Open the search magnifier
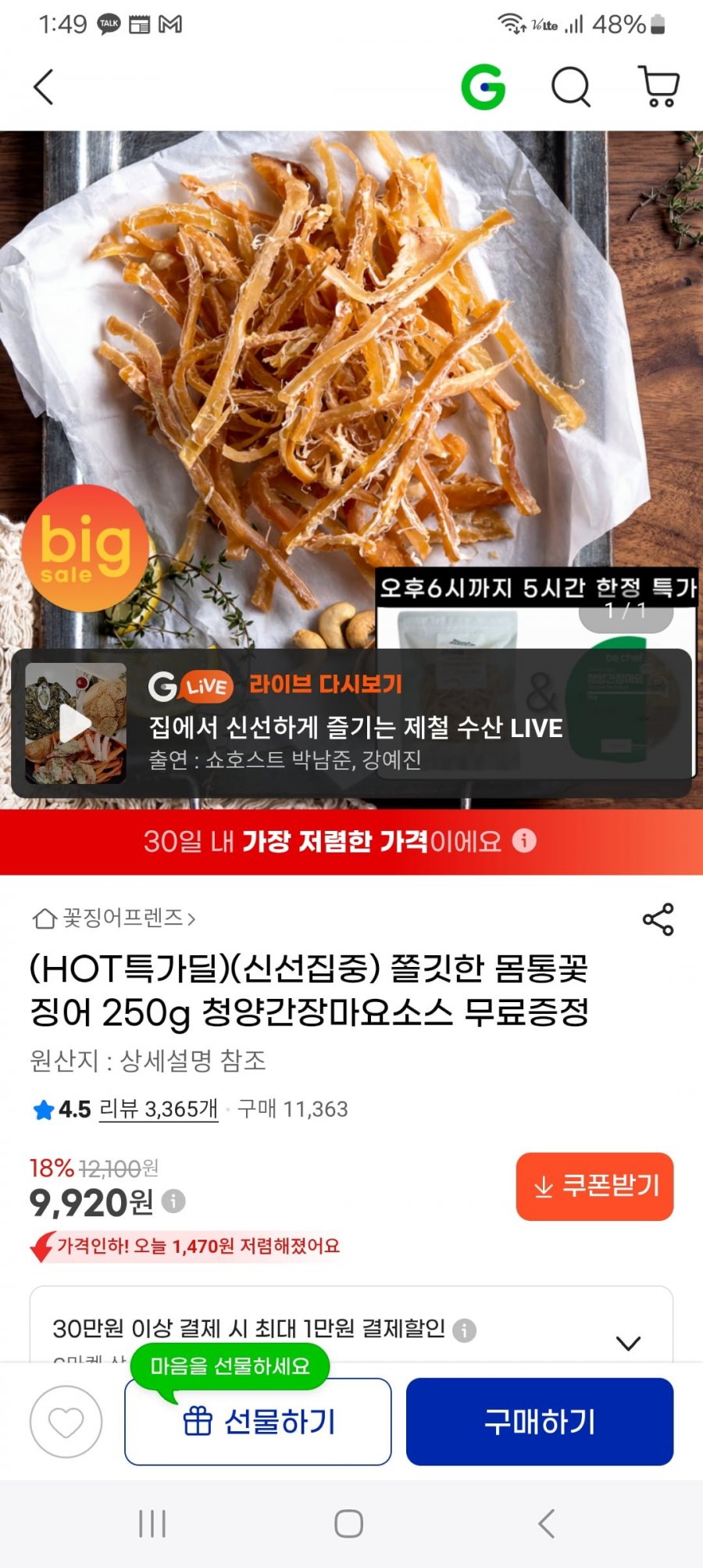Viewport: 703px width, 1568px height. pyautogui.click(x=571, y=87)
